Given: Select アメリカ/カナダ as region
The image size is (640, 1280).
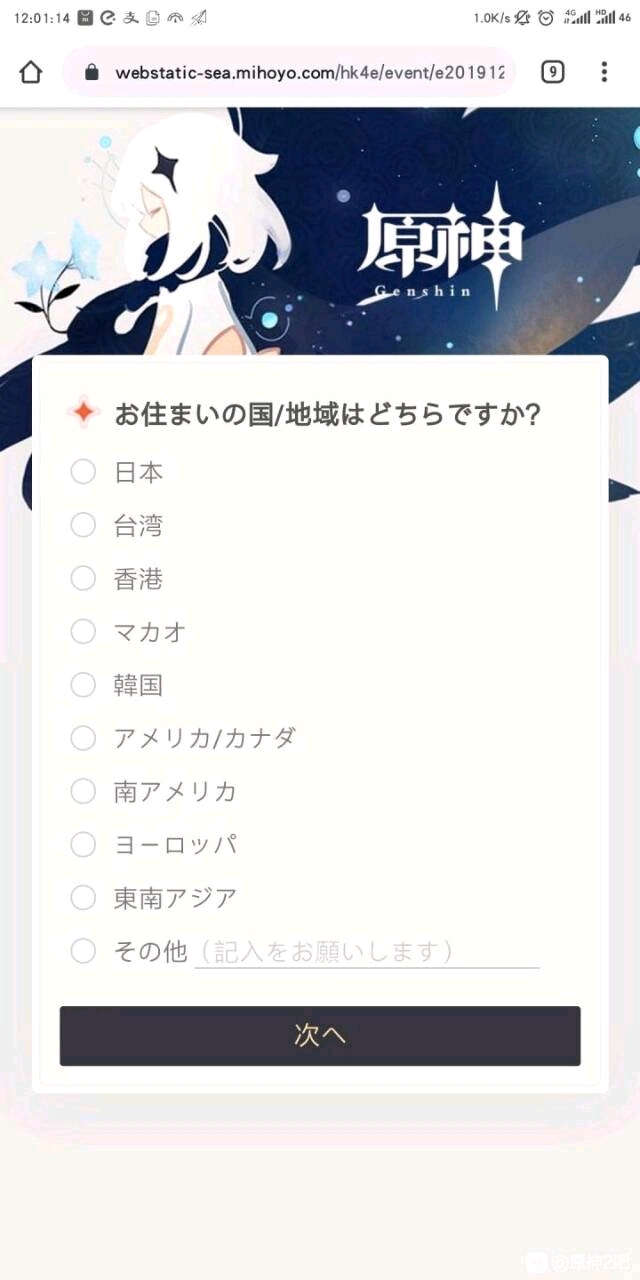Looking at the screenshot, I should point(83,738).
